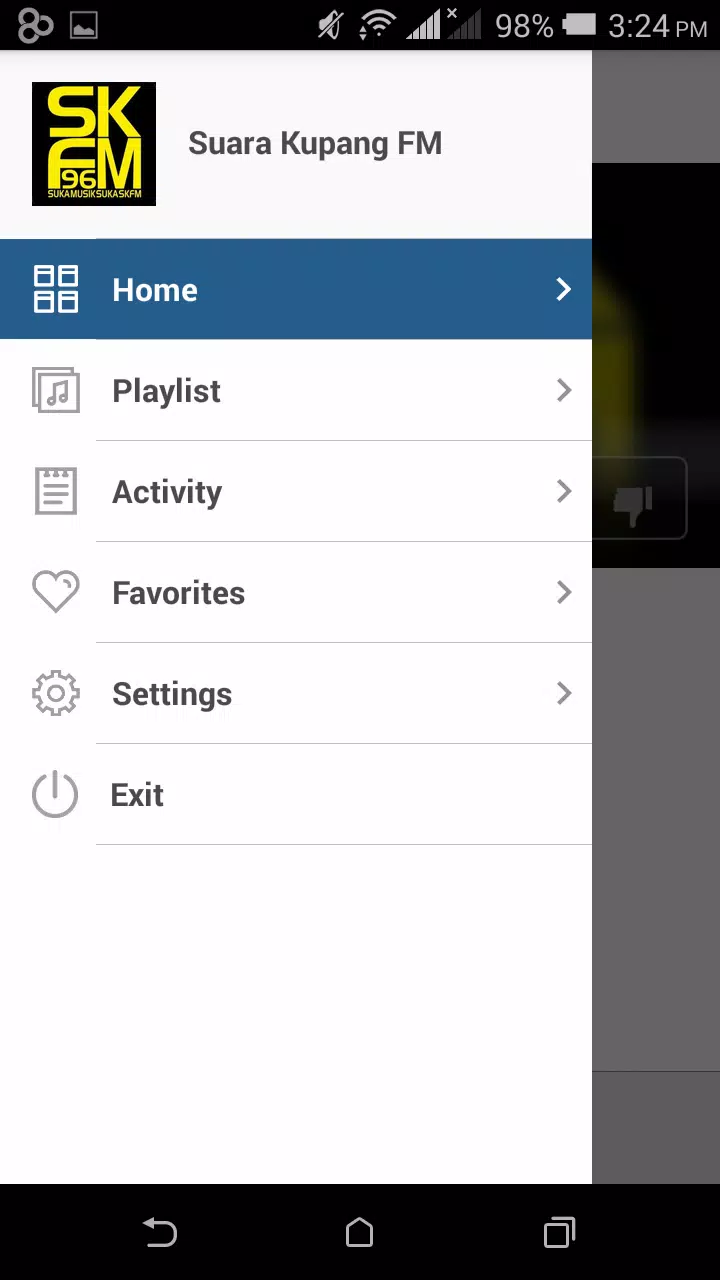Go to the system home screen
Image resolution: width=720 pixels, height=1280 pixels.
[x=360, y=1233]
